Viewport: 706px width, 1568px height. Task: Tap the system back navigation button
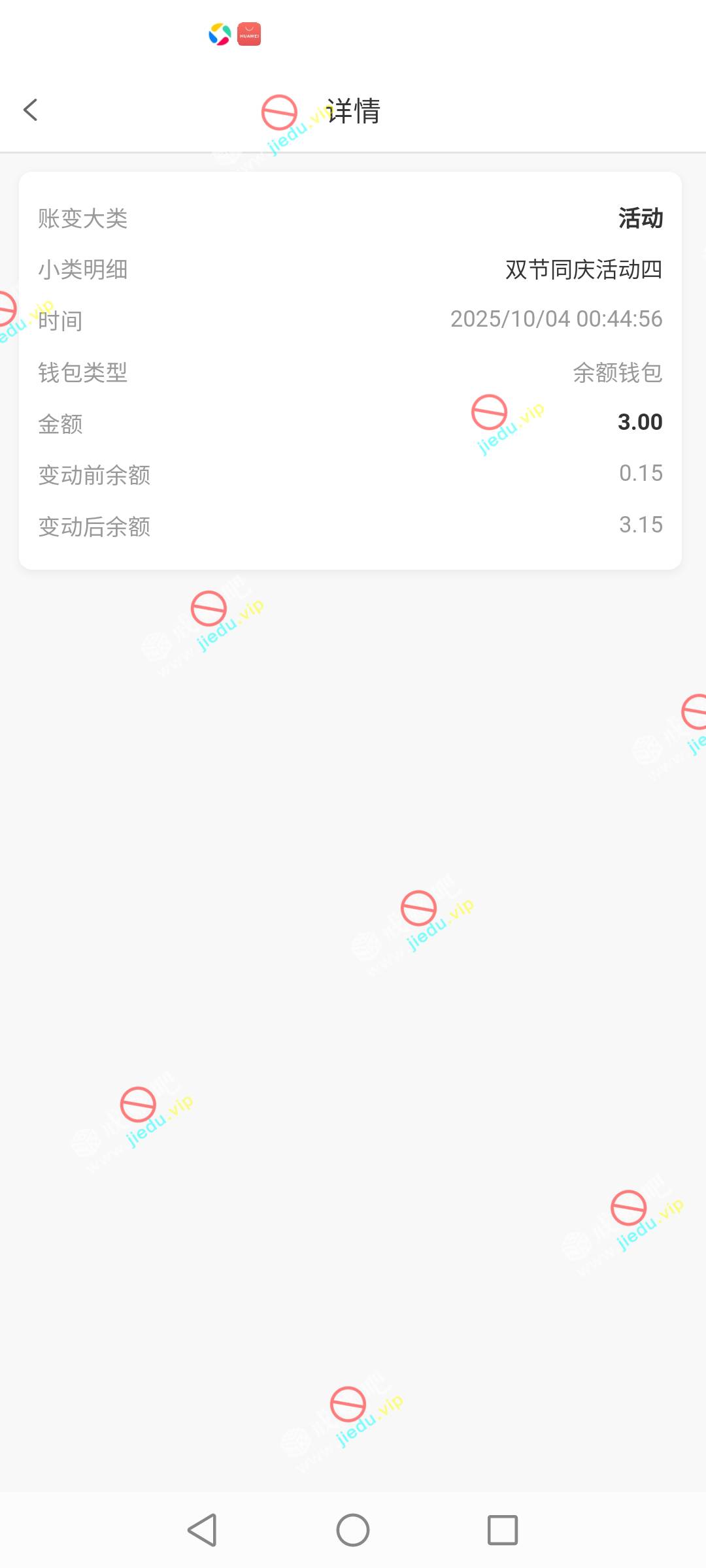click(202, 1530)
